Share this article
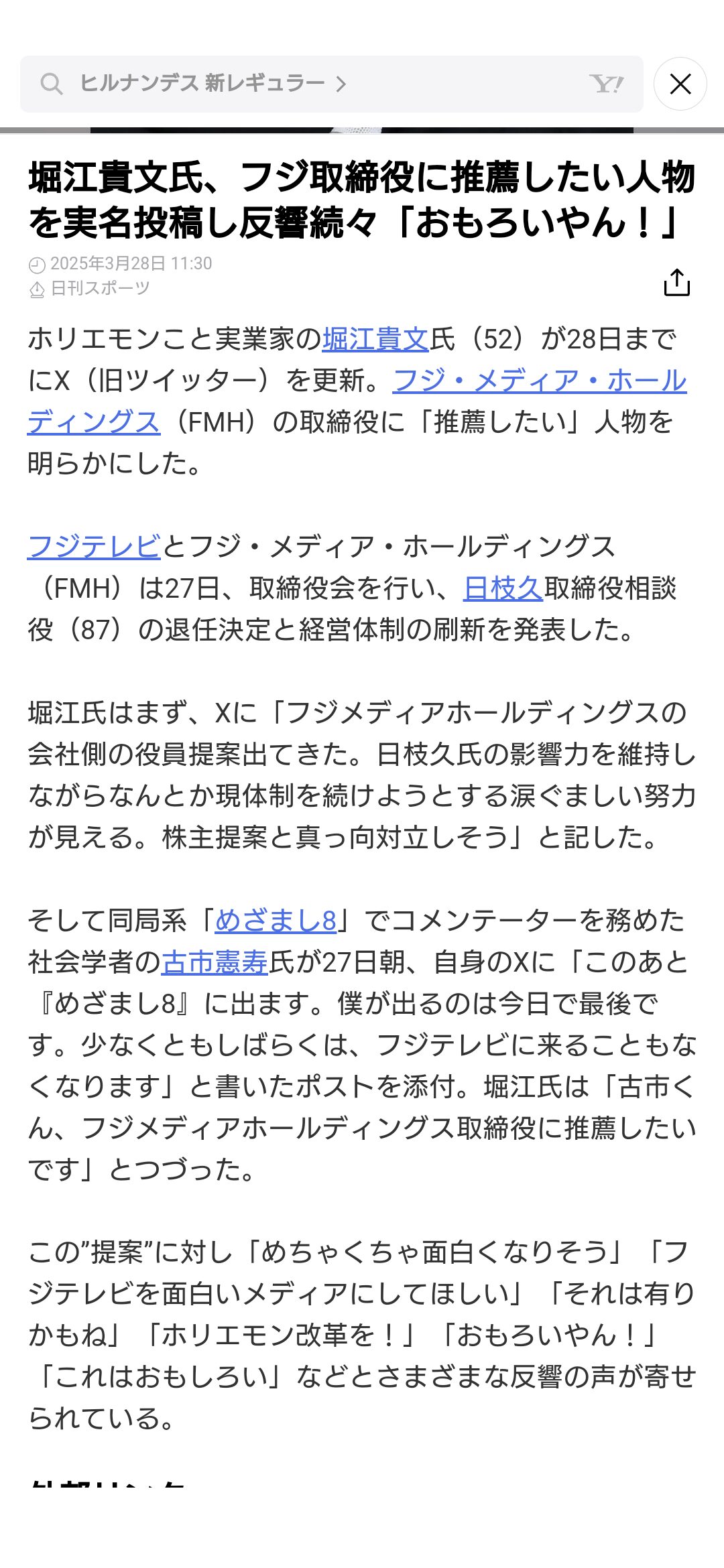Viewport: 724px width, 1568px height. click(x=677, y=282)
